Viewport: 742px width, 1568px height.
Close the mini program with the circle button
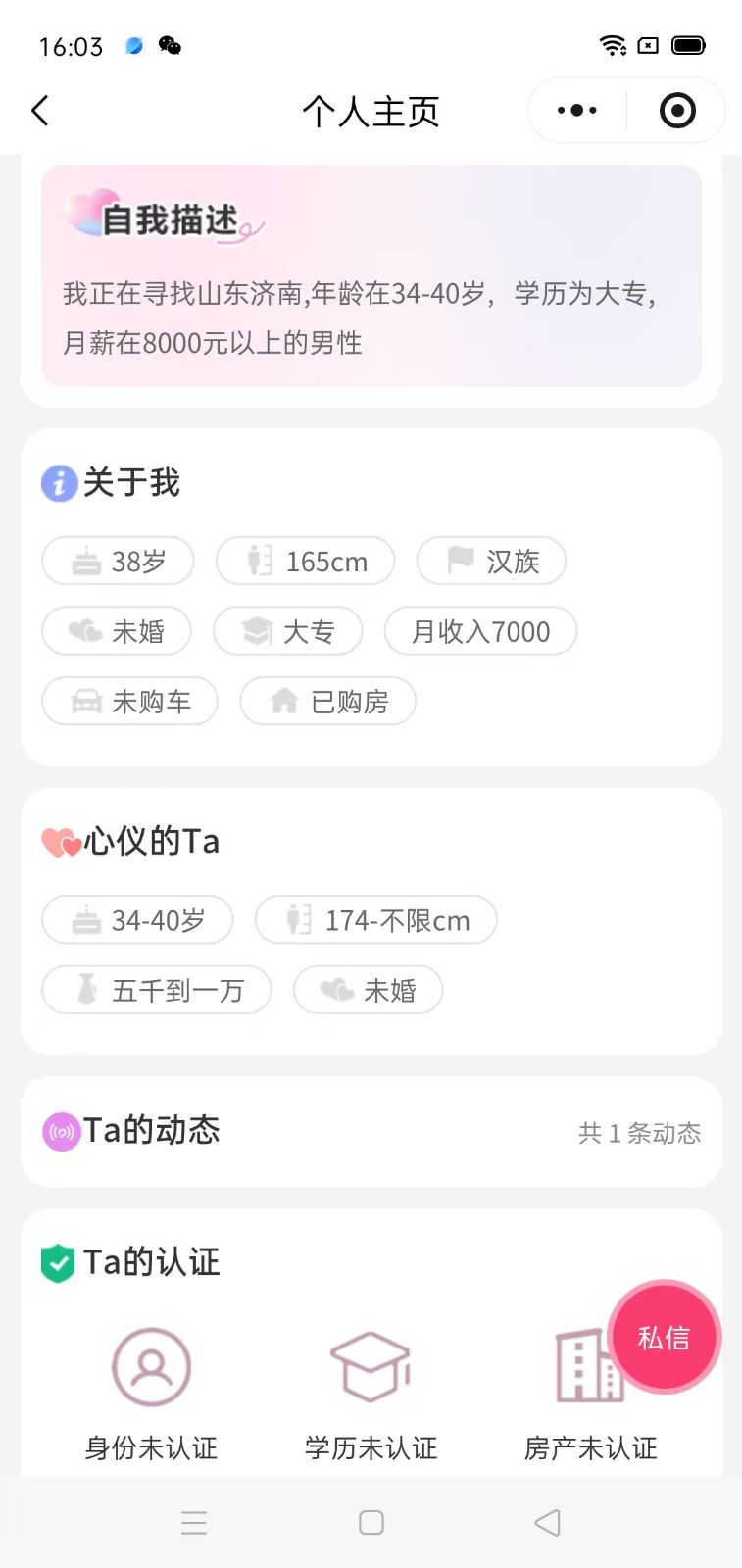coord(677,111)
